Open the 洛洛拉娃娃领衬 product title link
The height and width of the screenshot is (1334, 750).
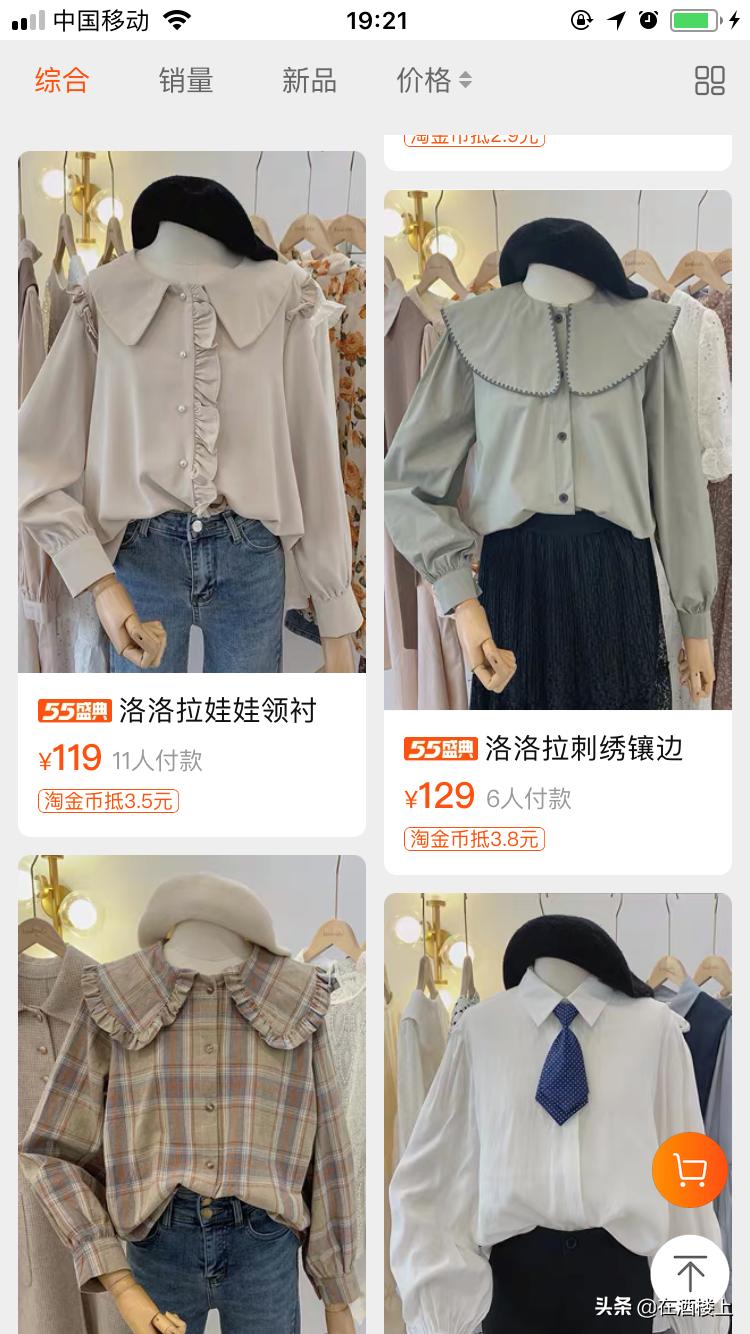pyautogui.click(x=218, y=712)
